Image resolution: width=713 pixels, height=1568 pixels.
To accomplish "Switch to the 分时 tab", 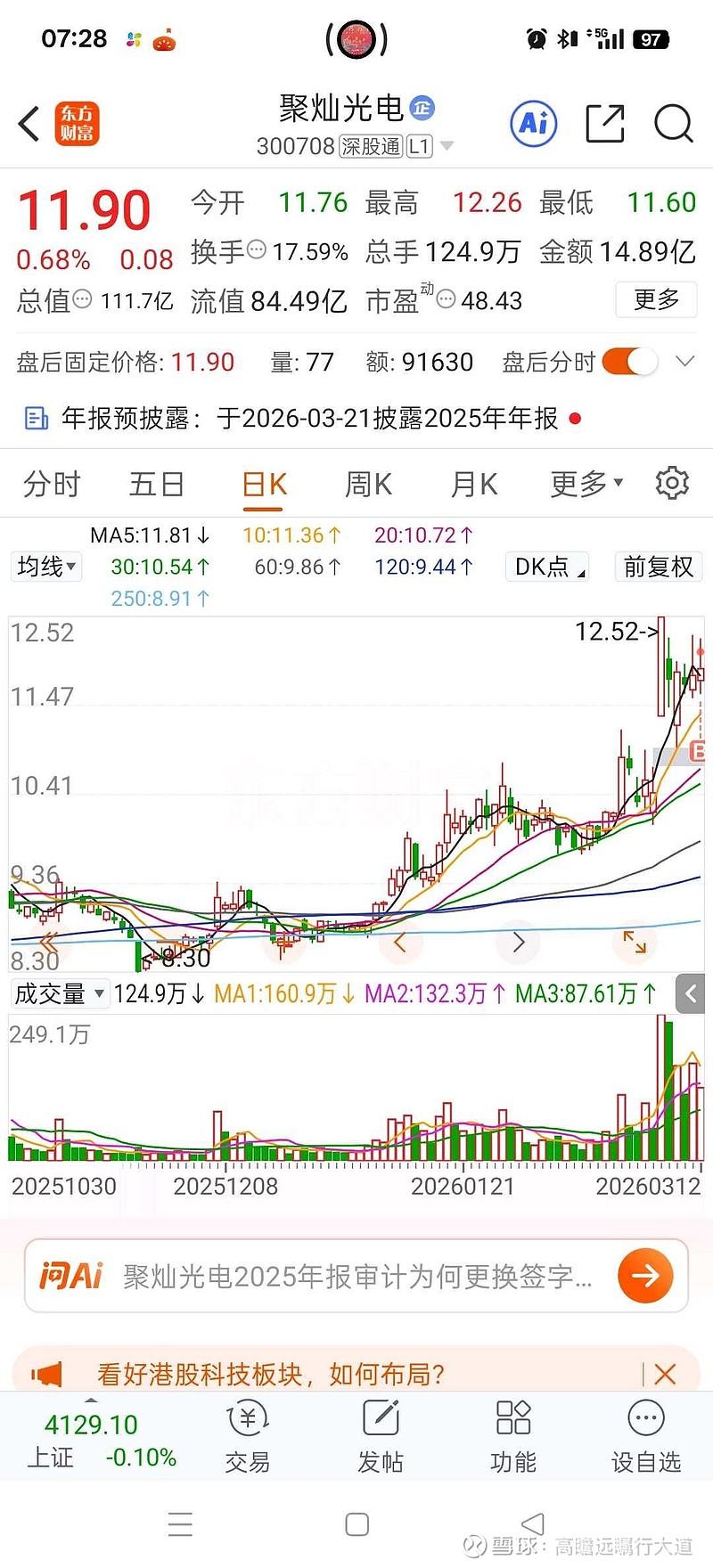I will pos(51,484).
